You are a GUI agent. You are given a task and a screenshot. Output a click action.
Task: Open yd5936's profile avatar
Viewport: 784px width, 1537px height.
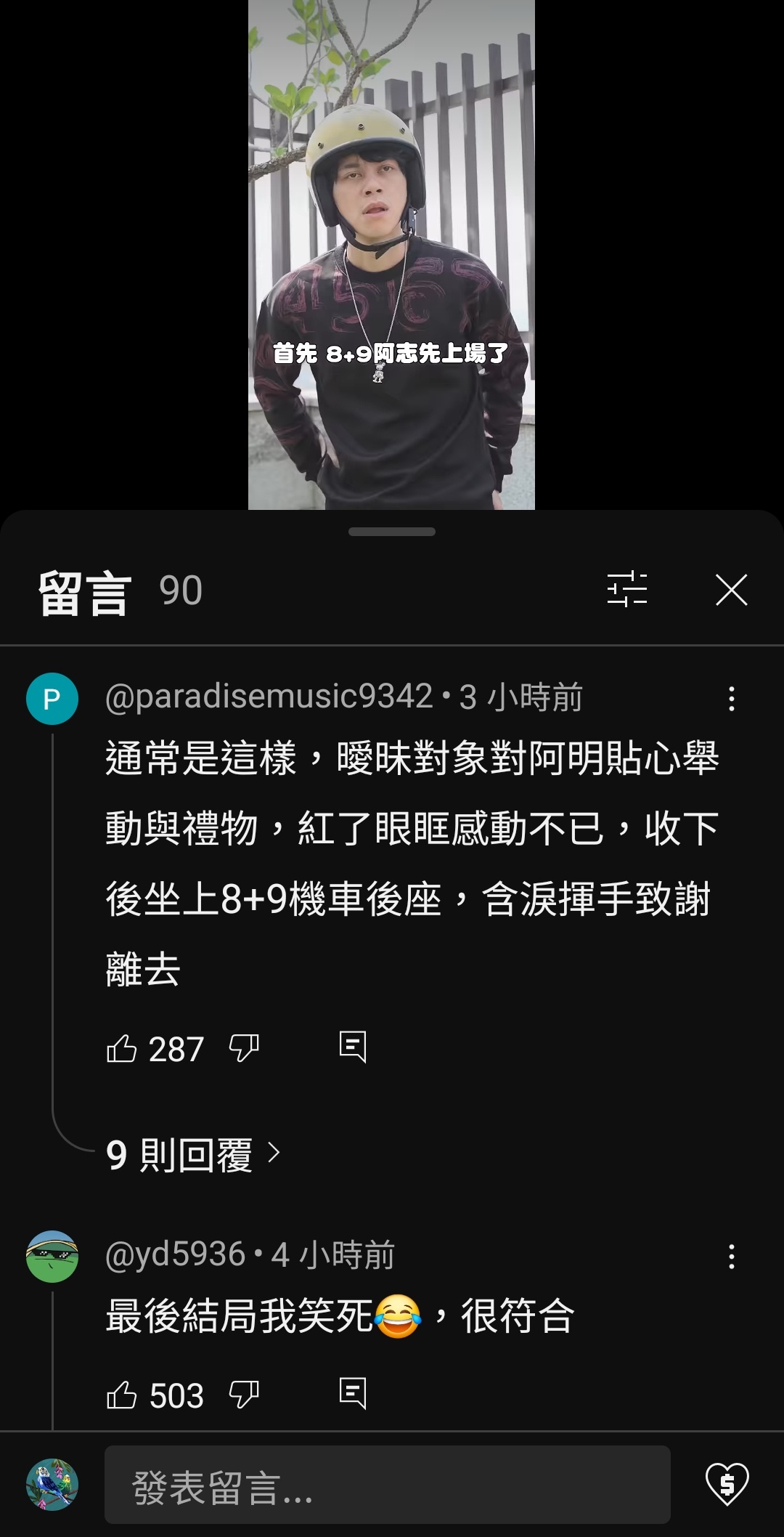(x=52, y=1257)
